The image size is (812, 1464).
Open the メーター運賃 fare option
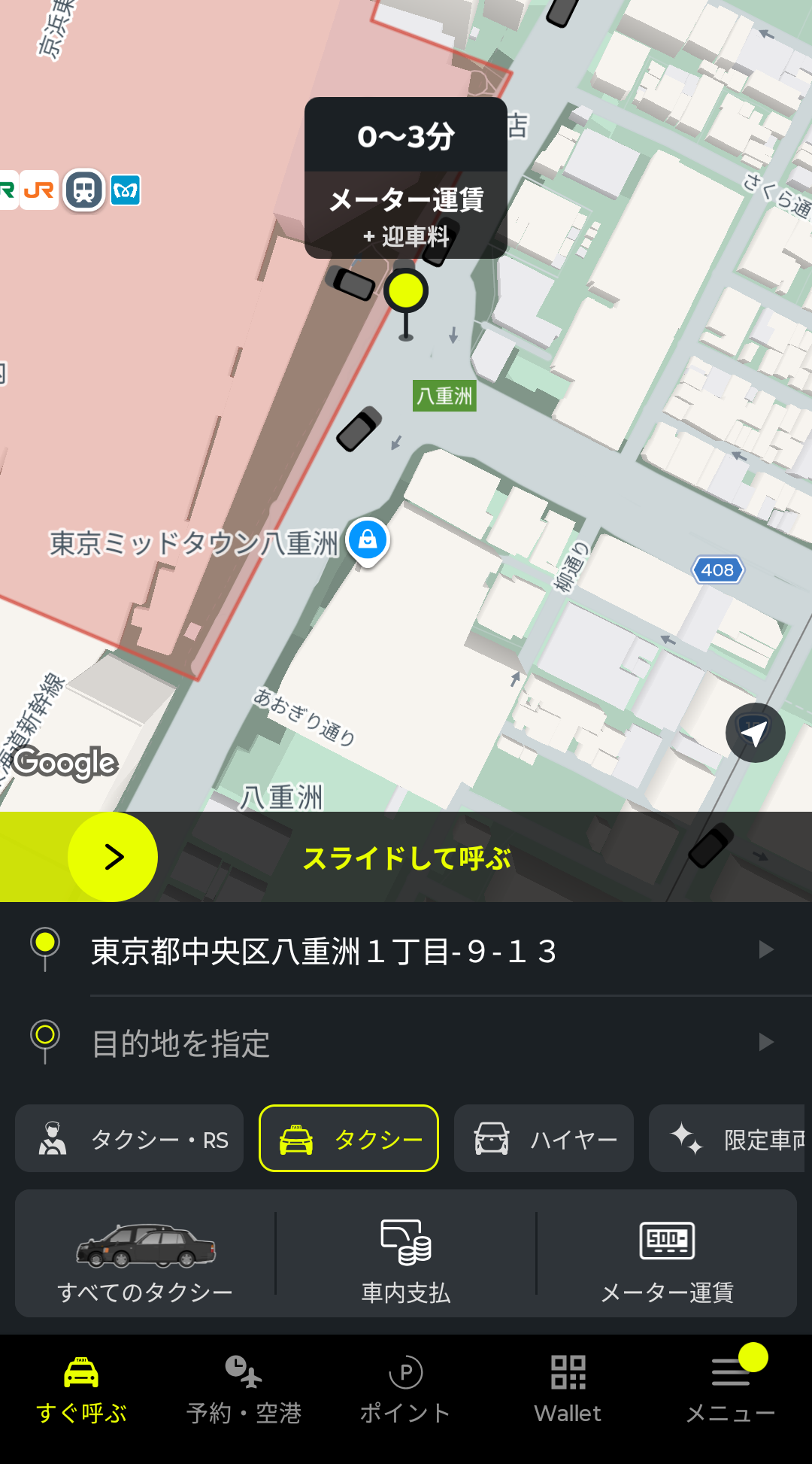[x=667, y=1255]
